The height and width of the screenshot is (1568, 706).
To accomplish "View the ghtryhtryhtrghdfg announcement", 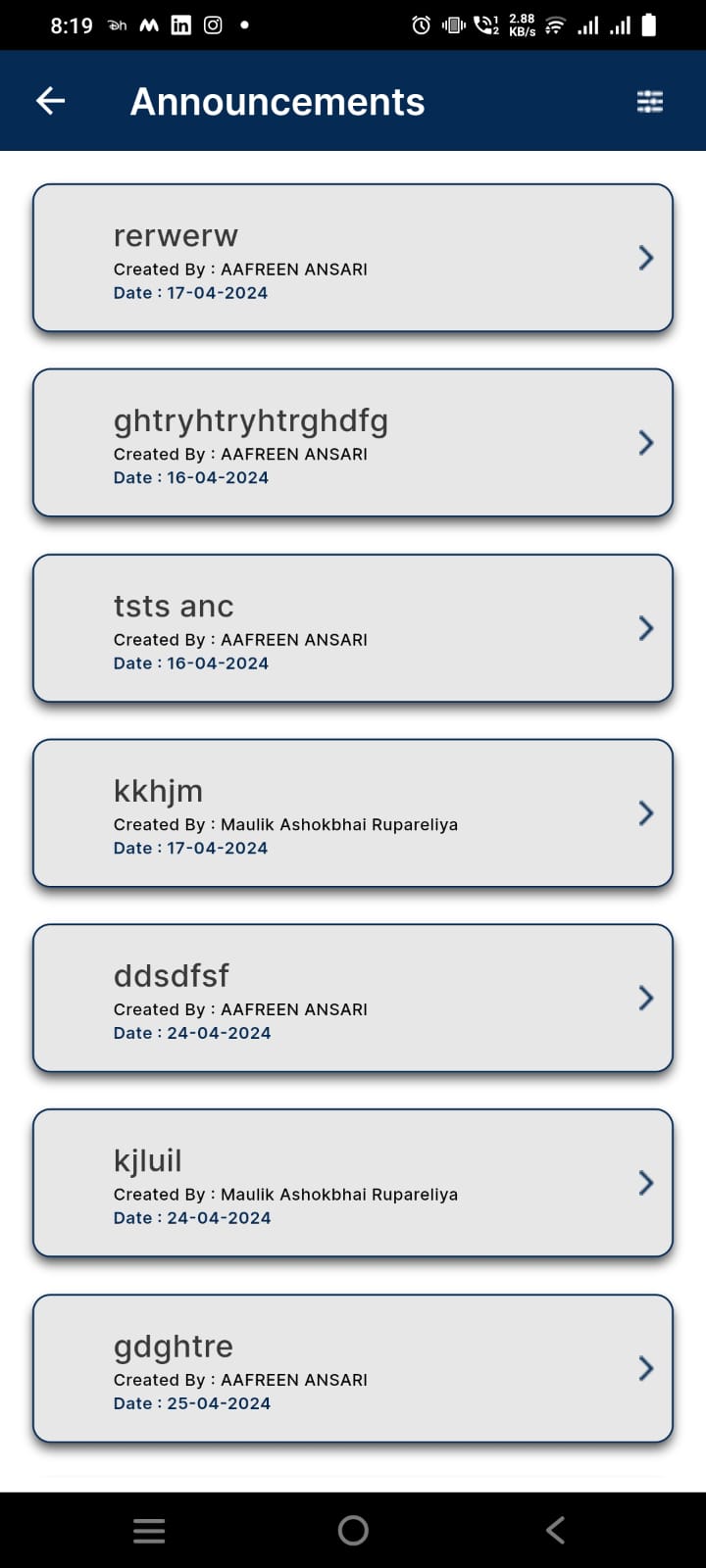I will (x=353, y=443).
